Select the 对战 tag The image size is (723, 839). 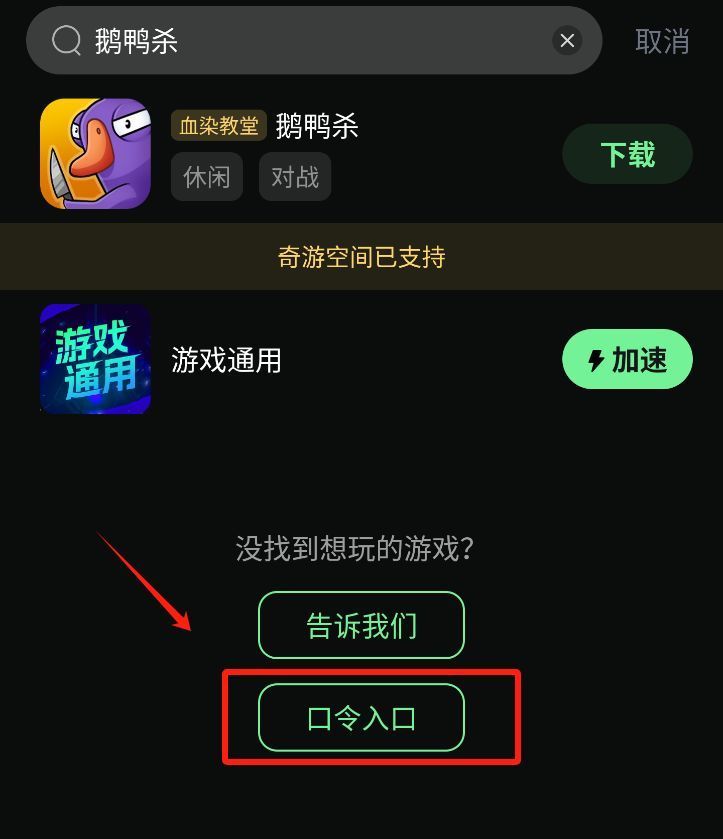pos(295,177)
